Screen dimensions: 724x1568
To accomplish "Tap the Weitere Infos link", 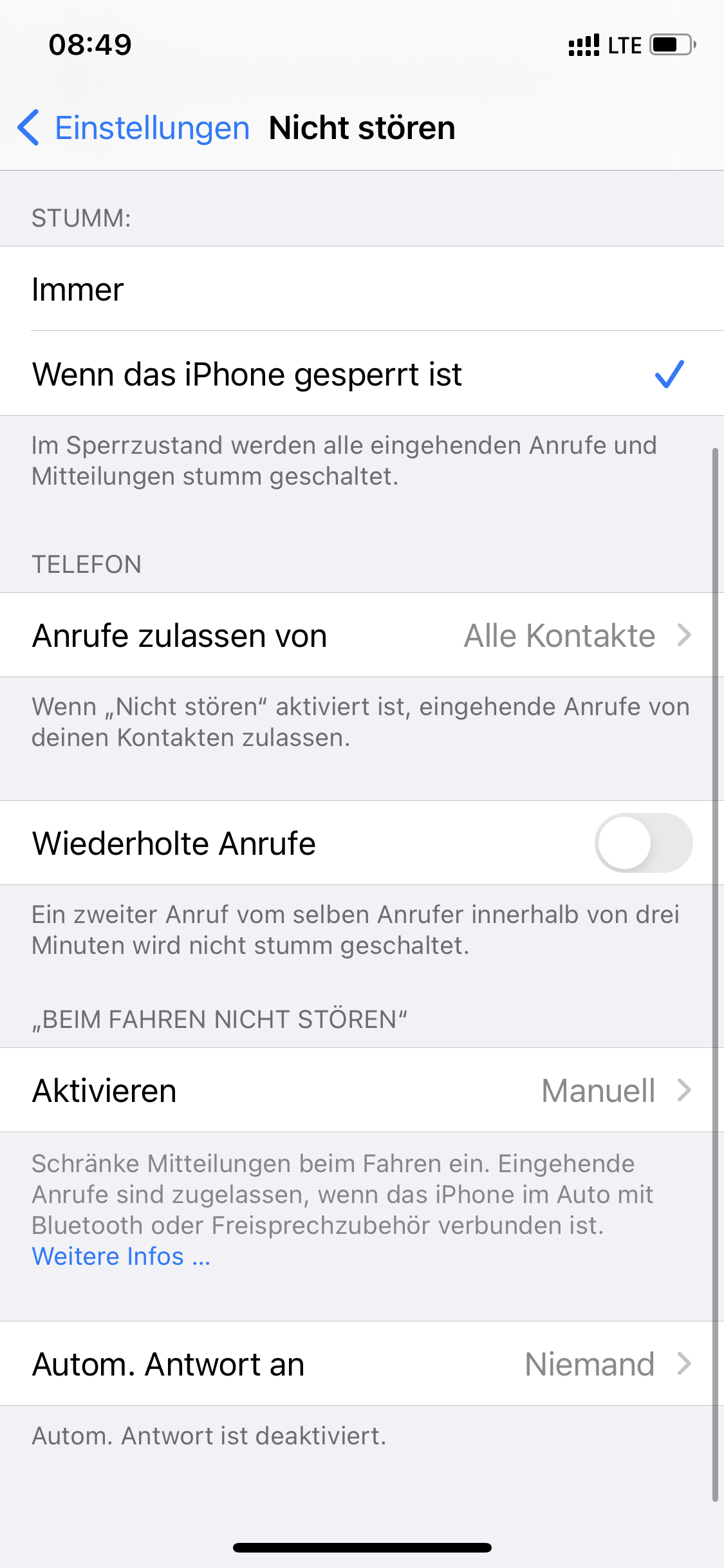I will [121, 1256].
